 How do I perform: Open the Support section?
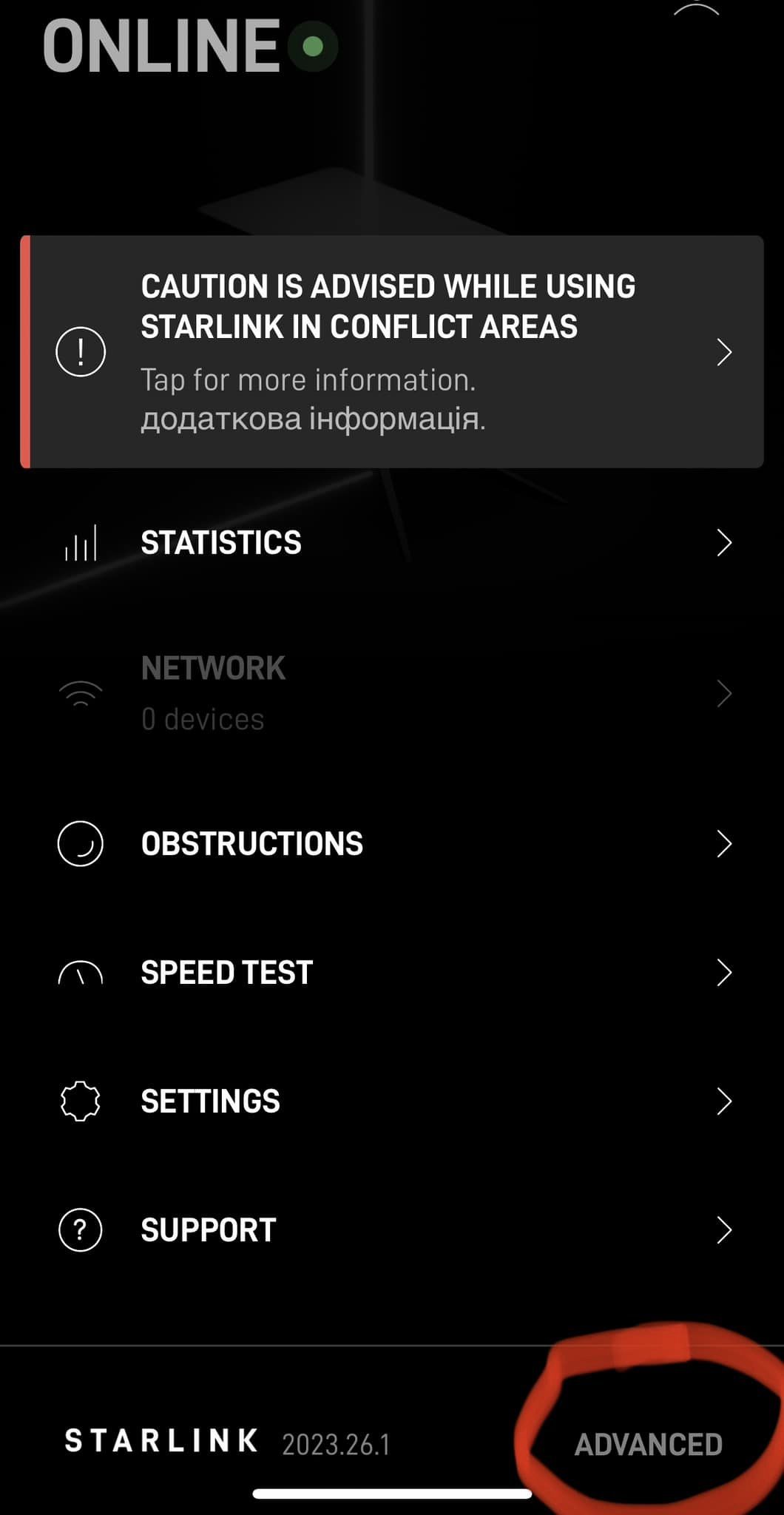pyautogui.click(x=392, y=1229)
